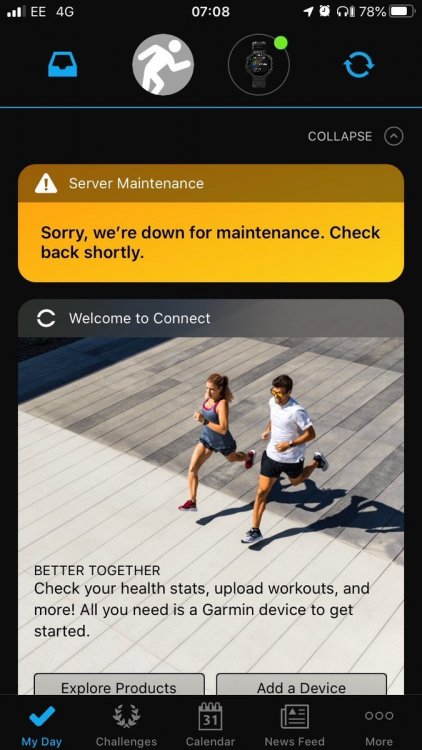Switch to the Calendar tab
422x750 pixels.
(x=211, y=724)
